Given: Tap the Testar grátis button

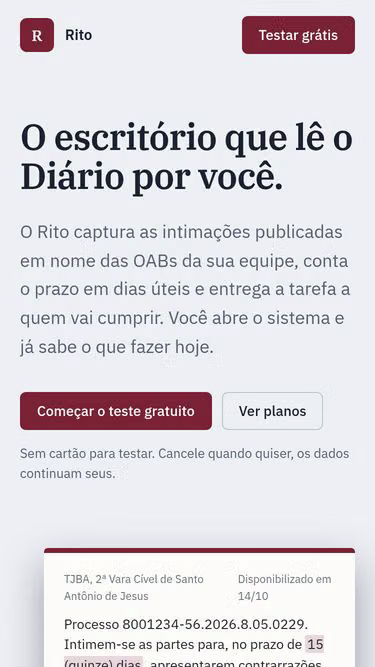Looking at the screenshot, I should (x=298, y=35).
